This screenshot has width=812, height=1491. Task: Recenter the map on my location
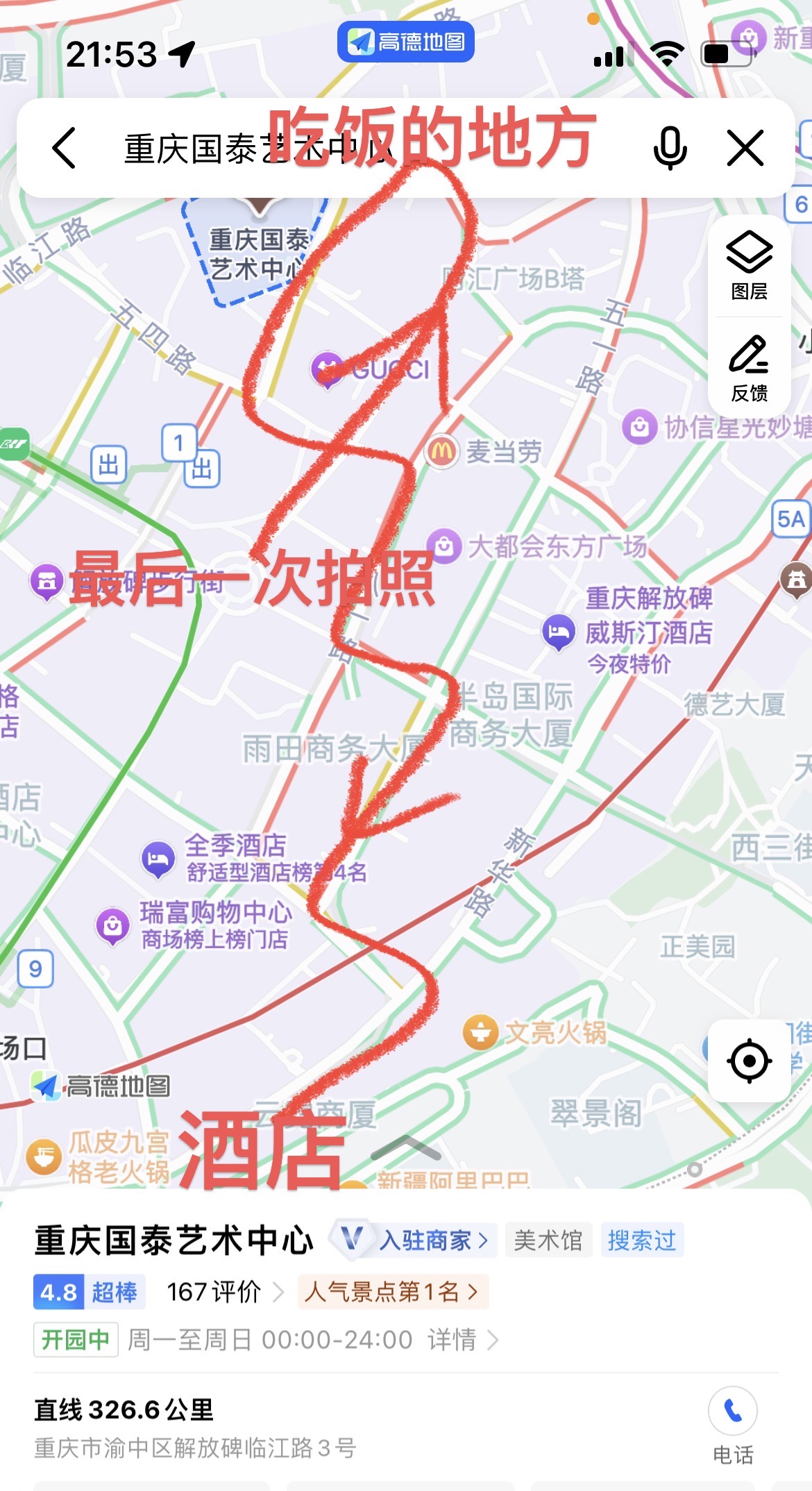pos(749,1061)
